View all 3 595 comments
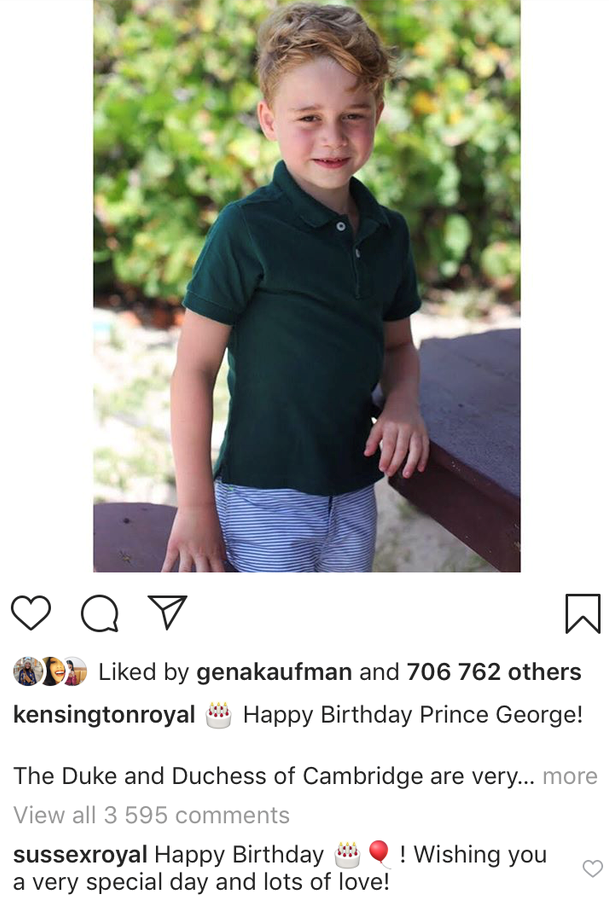Image resolution: width=609 pixels, height=904 pixels. [151, 815]
